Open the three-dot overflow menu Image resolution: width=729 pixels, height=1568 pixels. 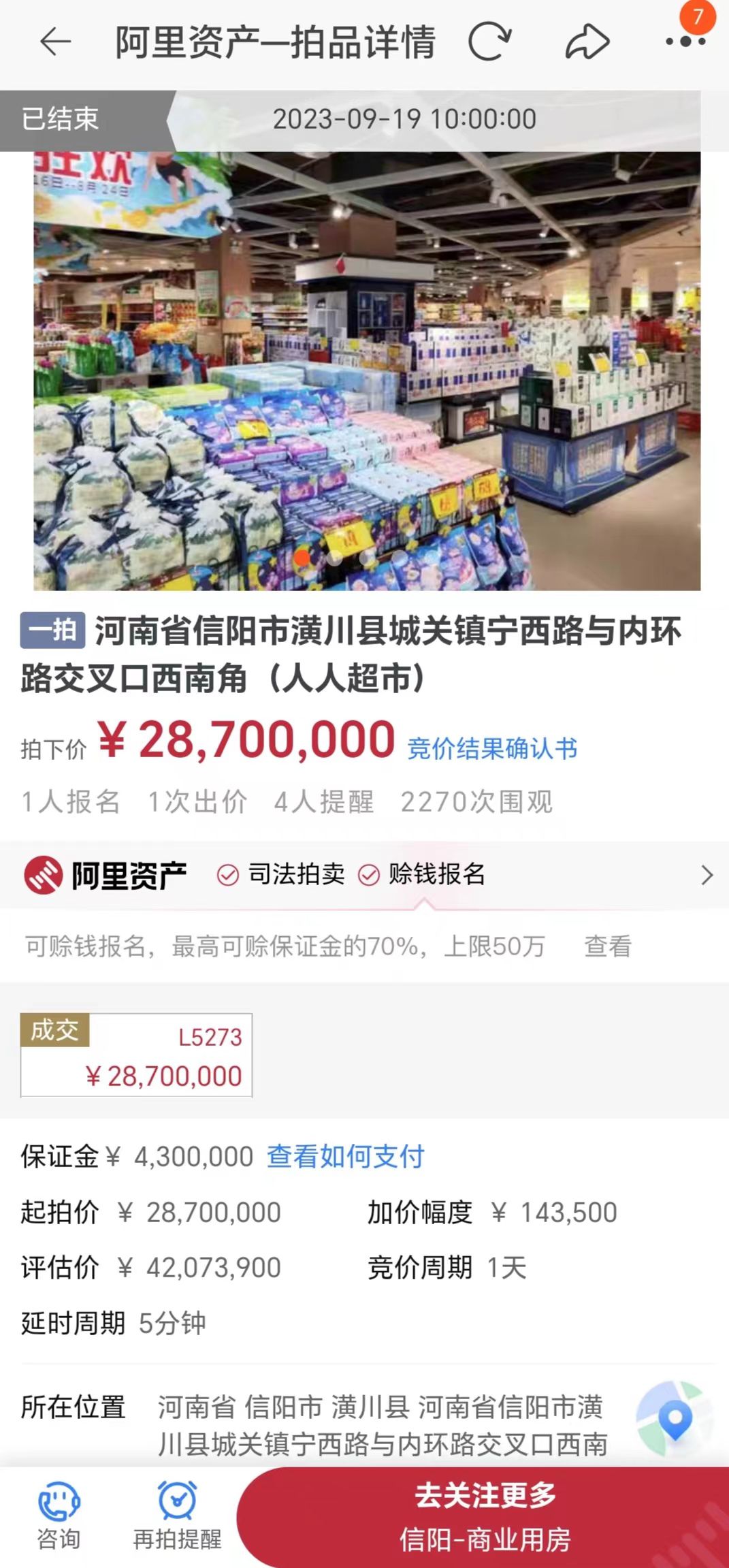tap(685, 42)
